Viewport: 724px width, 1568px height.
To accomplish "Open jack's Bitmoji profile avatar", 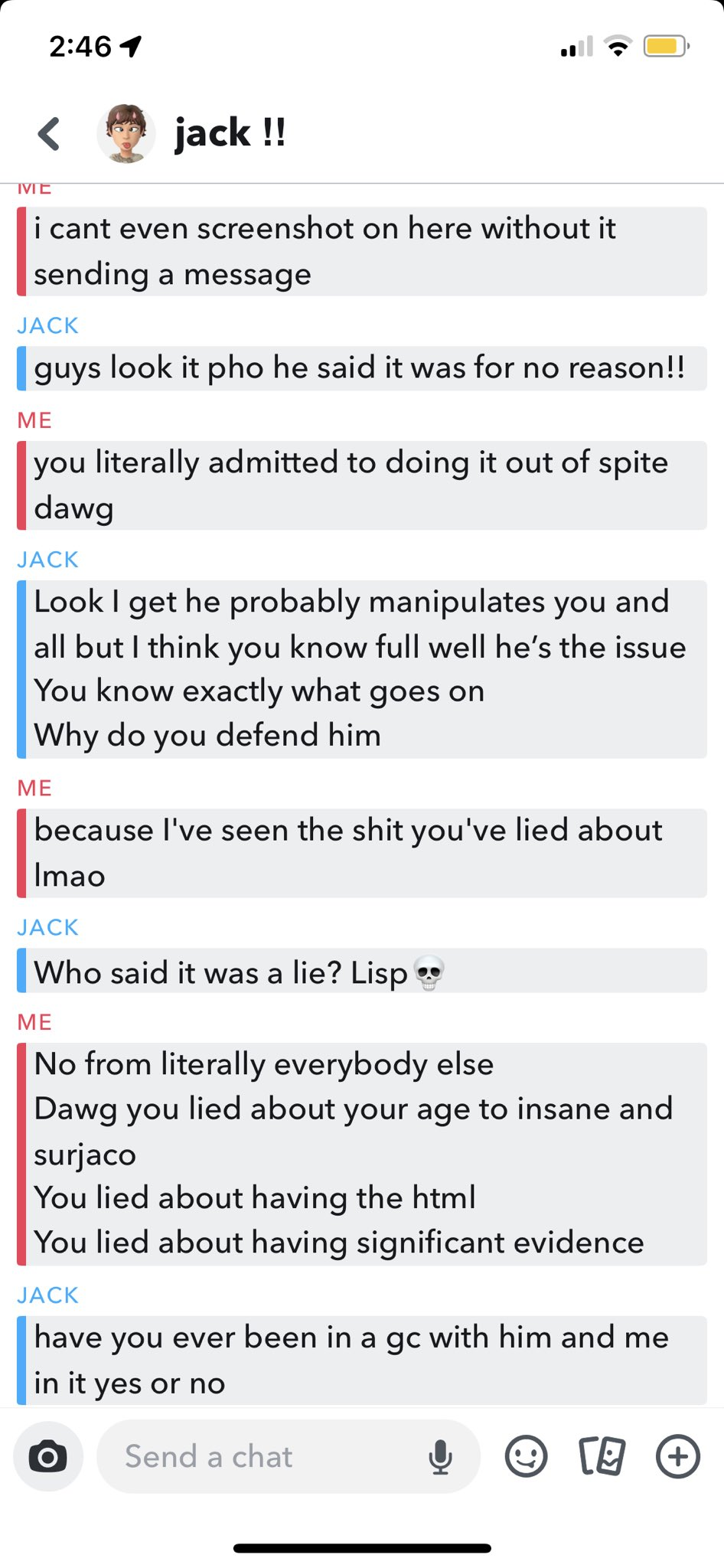I will click(126, 134).
